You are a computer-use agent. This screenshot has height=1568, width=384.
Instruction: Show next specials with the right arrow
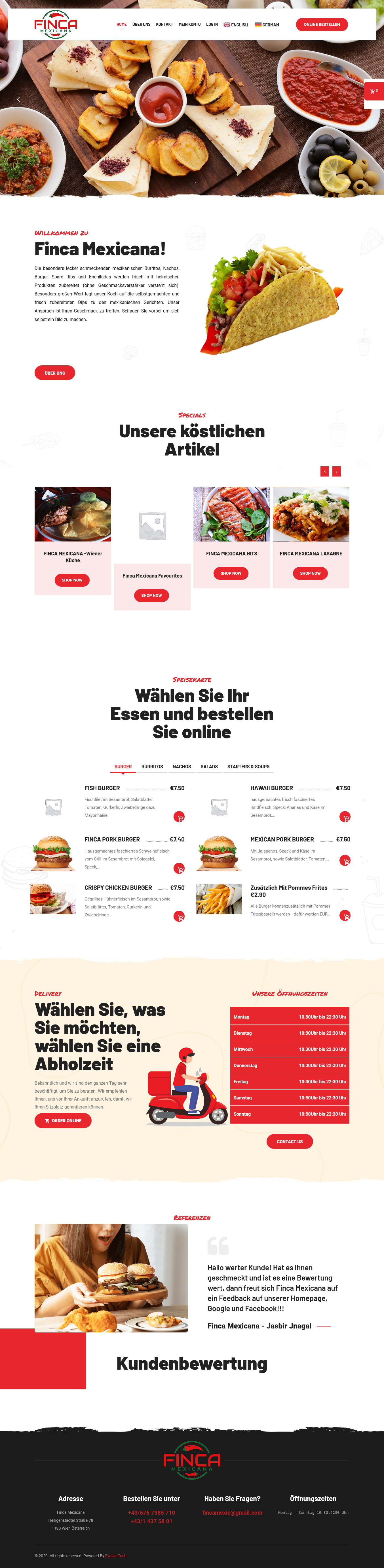(x=337, y=471)
